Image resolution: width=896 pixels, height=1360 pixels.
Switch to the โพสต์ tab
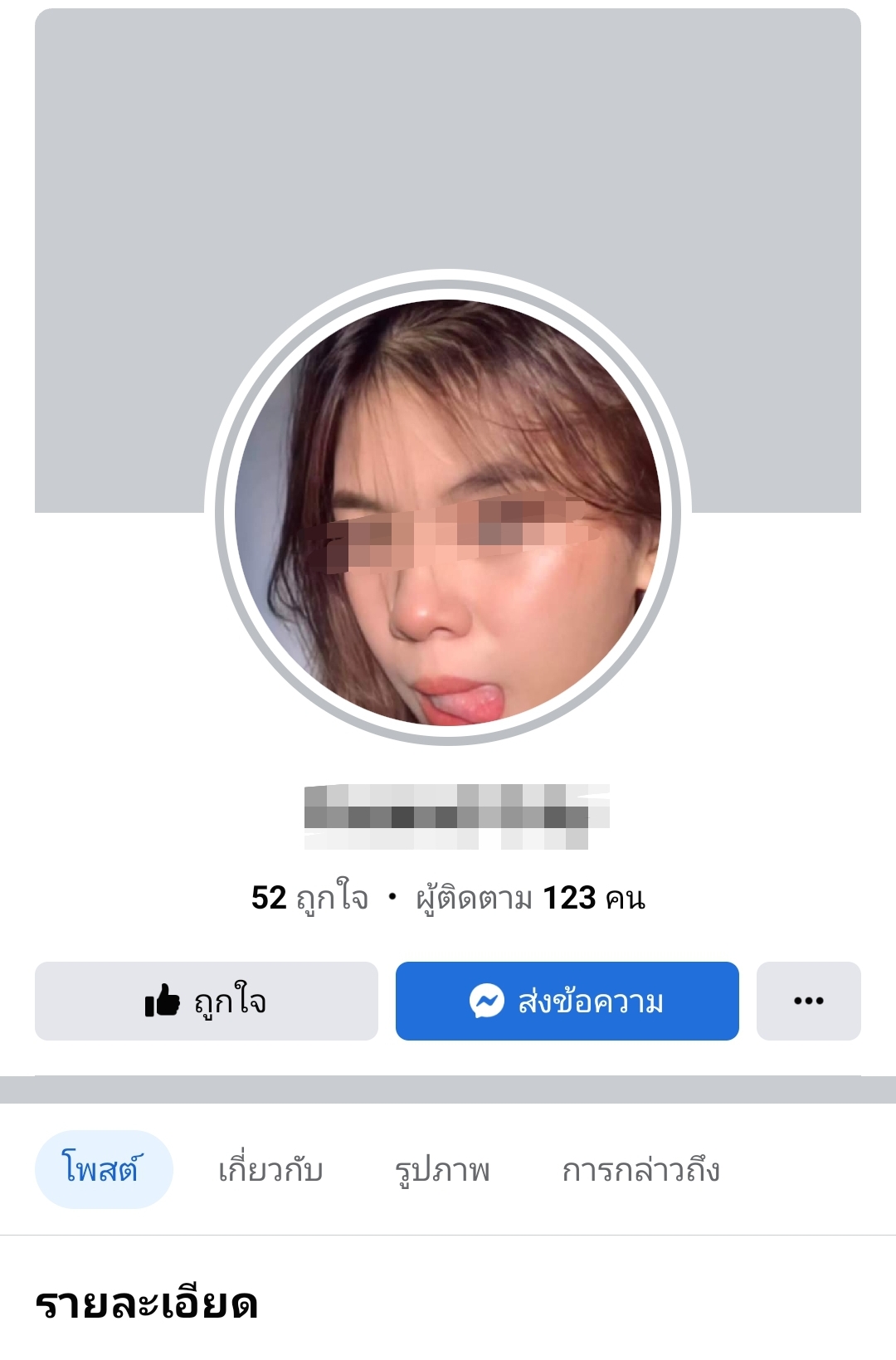click(x=103, y=1169)
